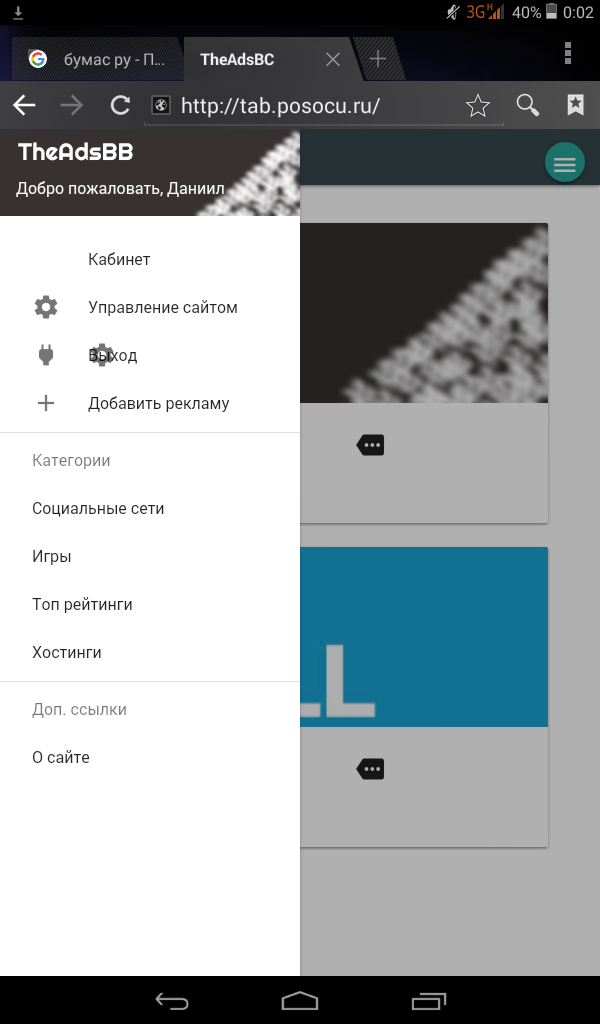The height and width of the screenshot is (1024, 600).
Task: Open the Кабинет menu item
Action: click(119, 259)
